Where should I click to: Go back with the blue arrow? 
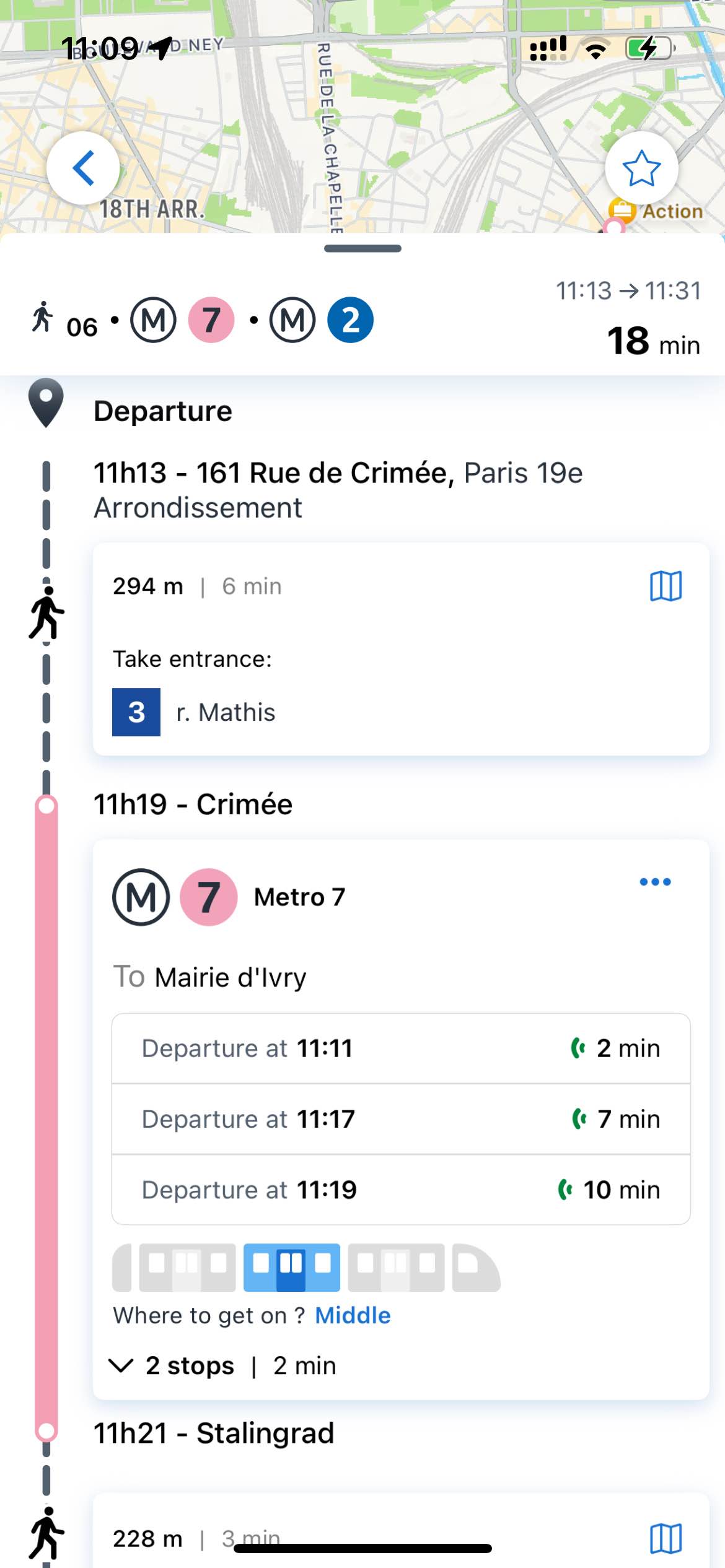[84, 168]
